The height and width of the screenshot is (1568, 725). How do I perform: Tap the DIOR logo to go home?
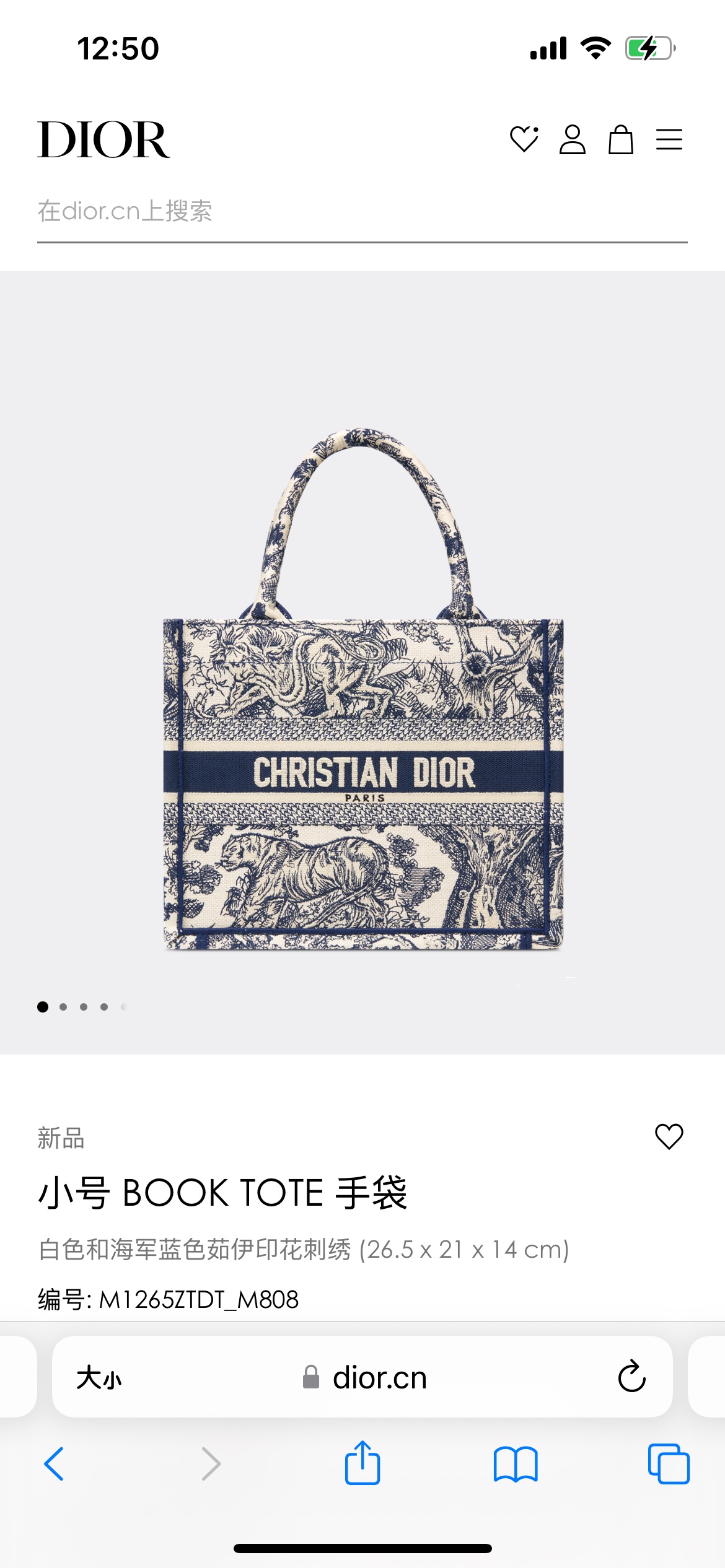103,140
